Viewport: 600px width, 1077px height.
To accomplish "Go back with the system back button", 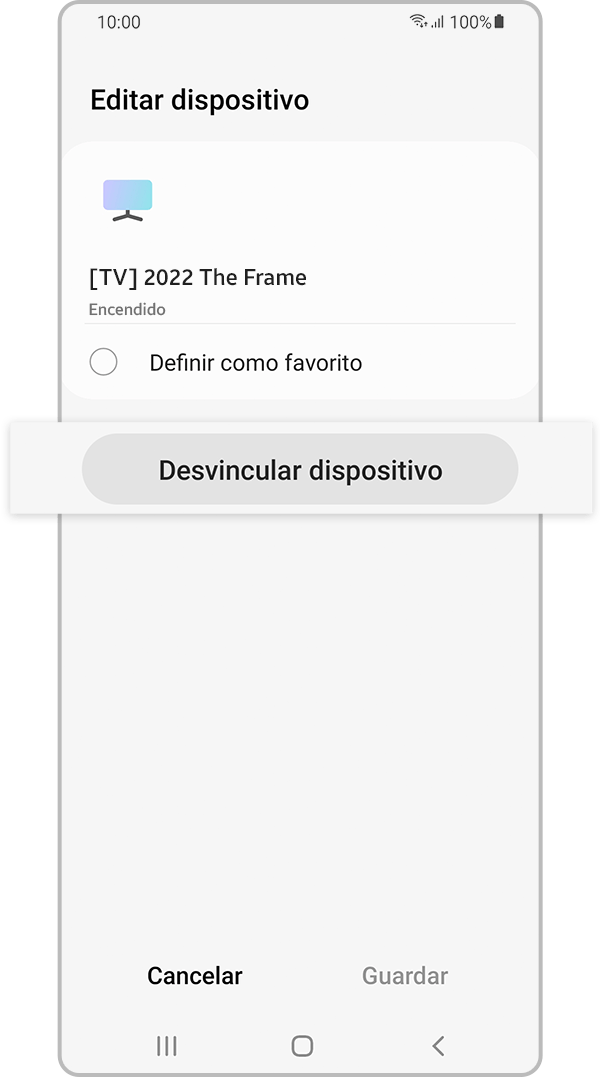I will [438, 1046].
